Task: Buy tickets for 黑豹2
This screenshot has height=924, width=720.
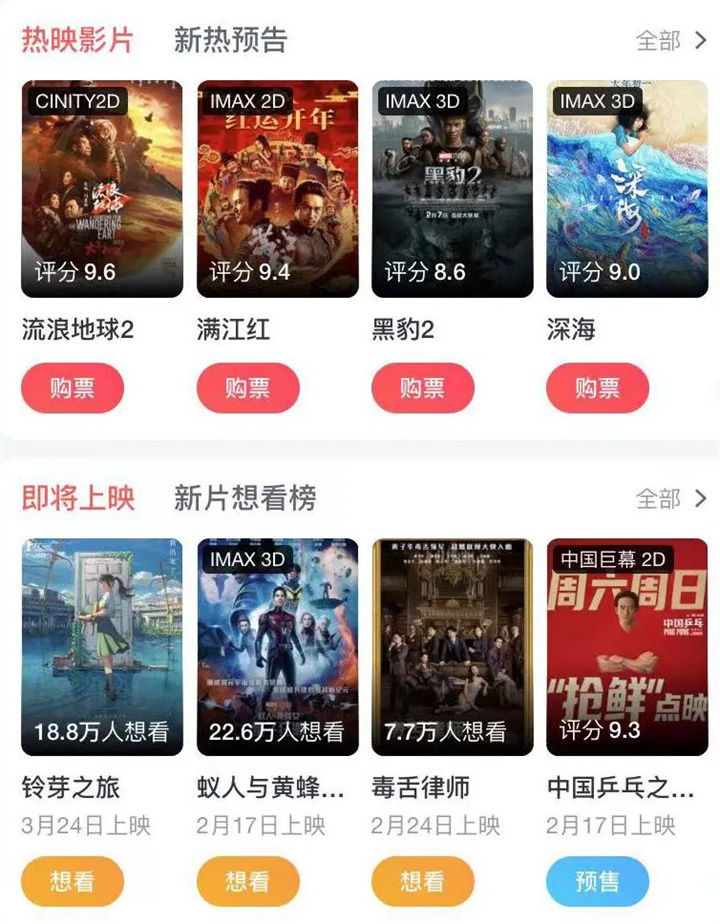Action: coord(422,388)
